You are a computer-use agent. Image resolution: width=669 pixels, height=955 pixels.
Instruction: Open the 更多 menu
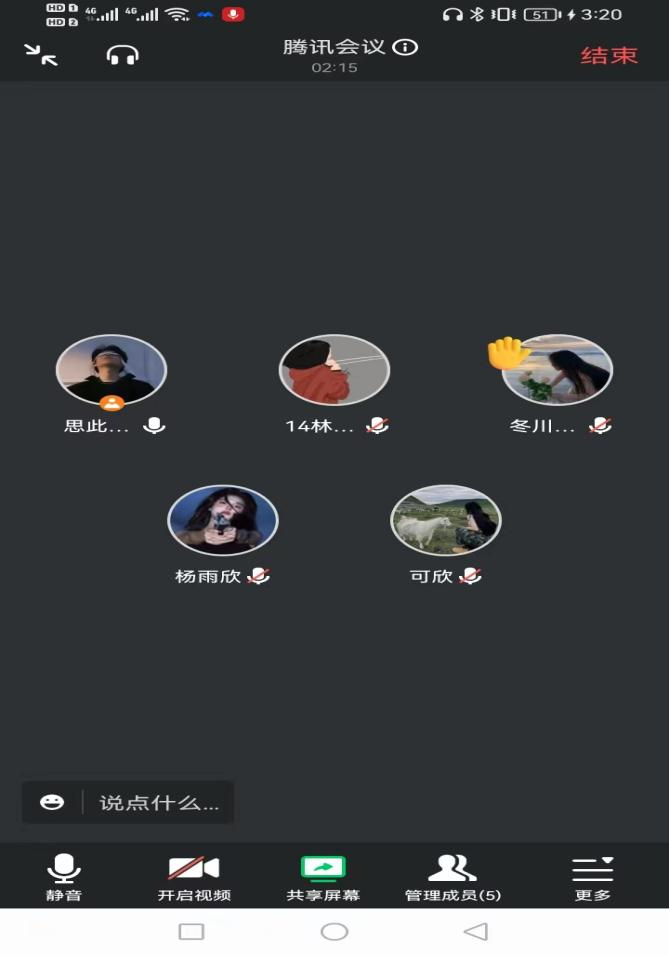pyautogui.click(x=592, y=877)
